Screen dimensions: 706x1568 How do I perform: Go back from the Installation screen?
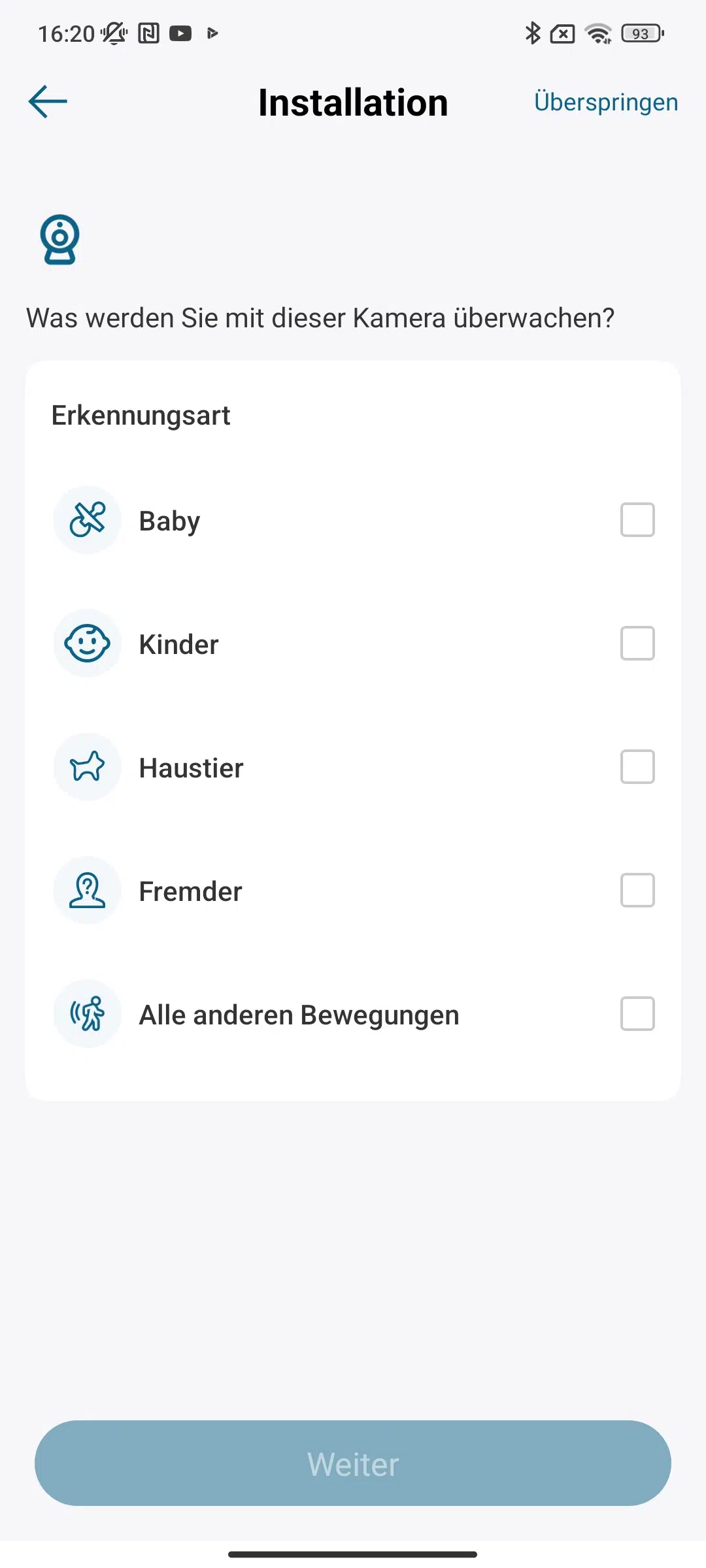48,102
